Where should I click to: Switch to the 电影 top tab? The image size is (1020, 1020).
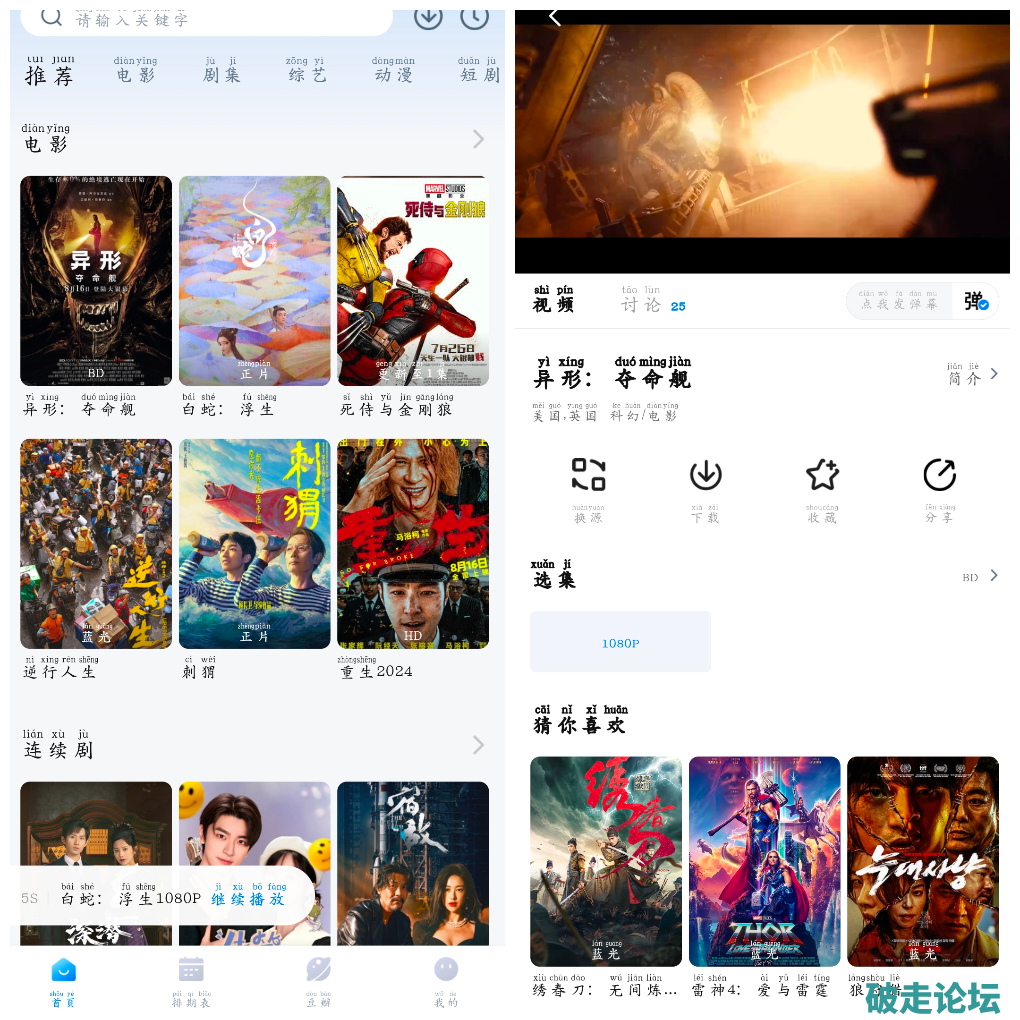point(136,69)
